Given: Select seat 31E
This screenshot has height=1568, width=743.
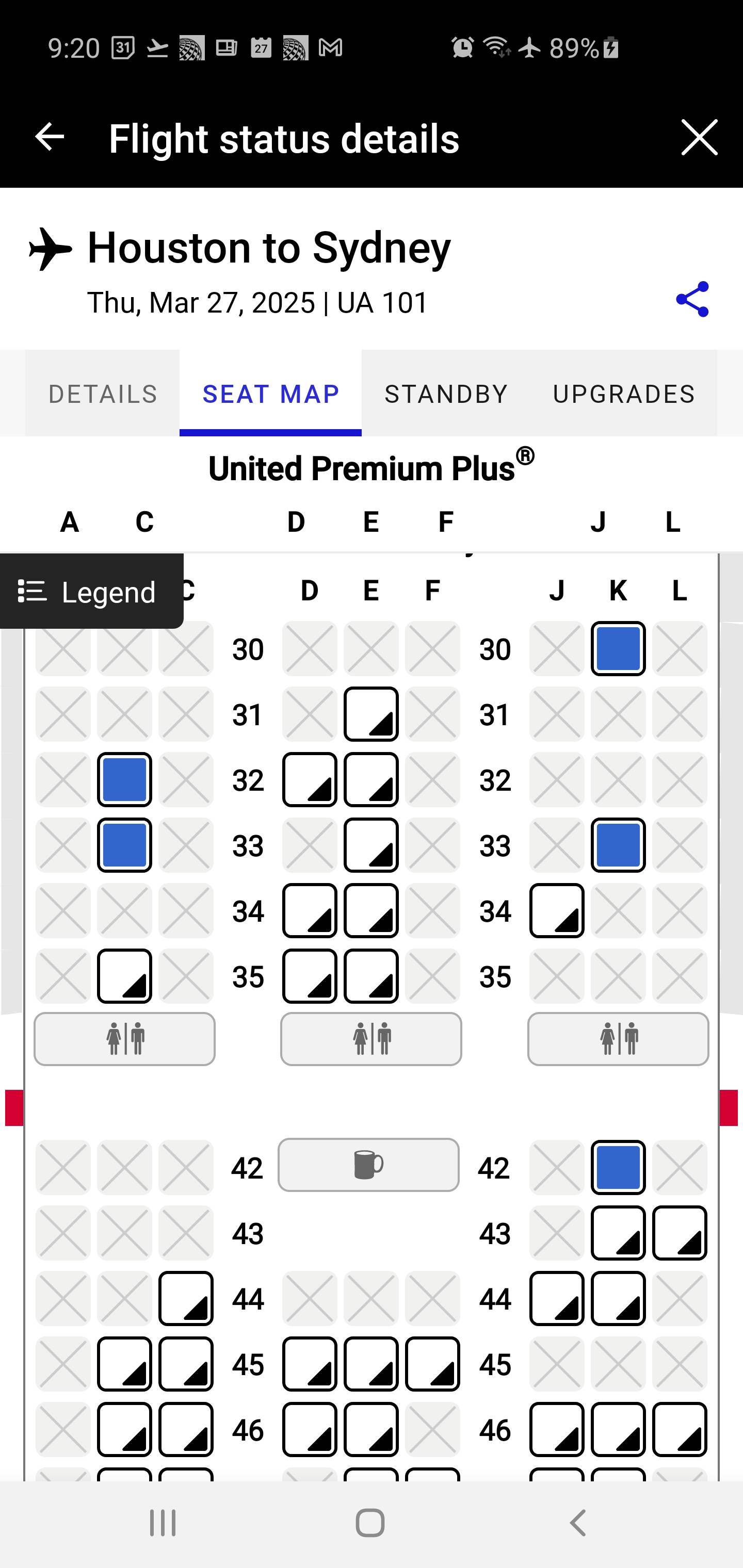Looking at the screenshot, I should coord(371,714).
